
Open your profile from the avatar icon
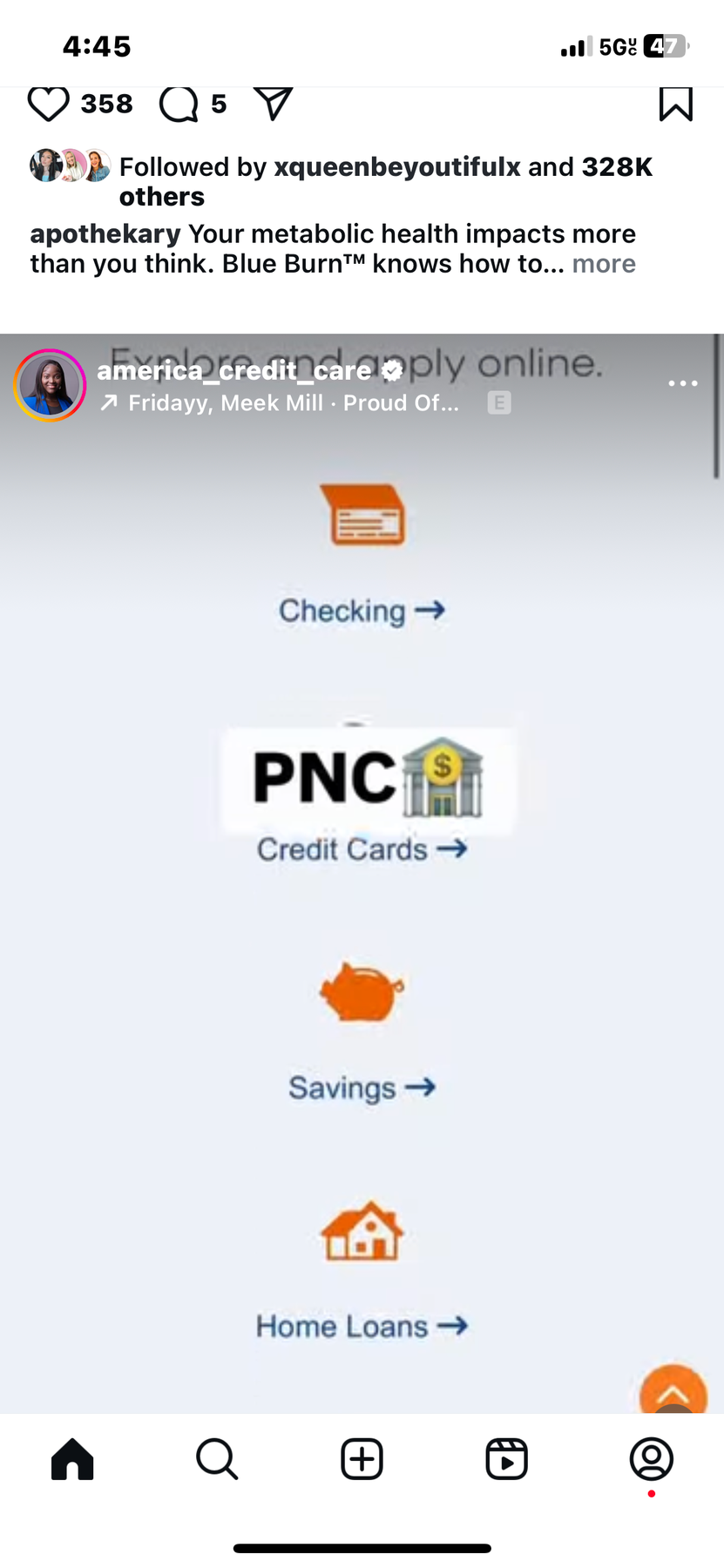(651, 1458)
